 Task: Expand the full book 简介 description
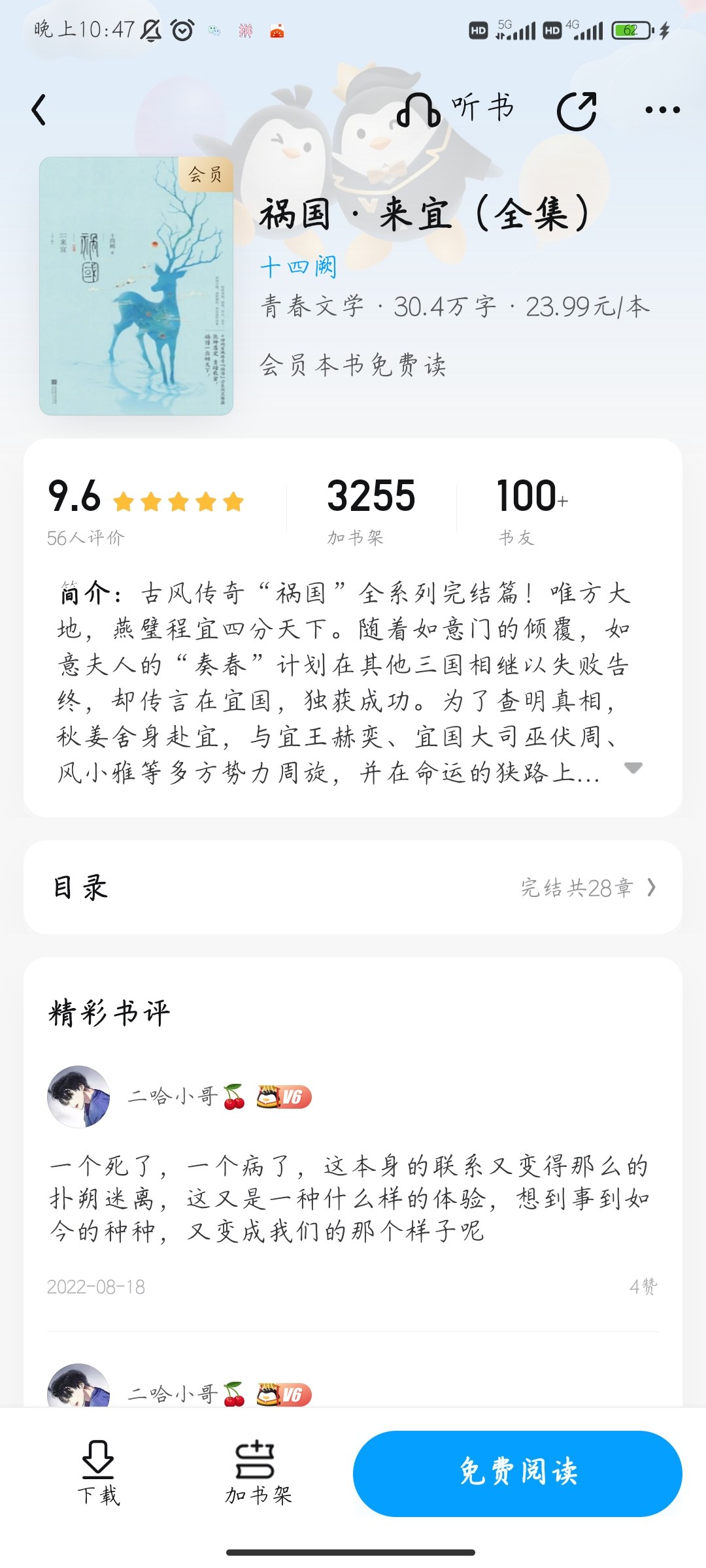(x=633, y=768)
